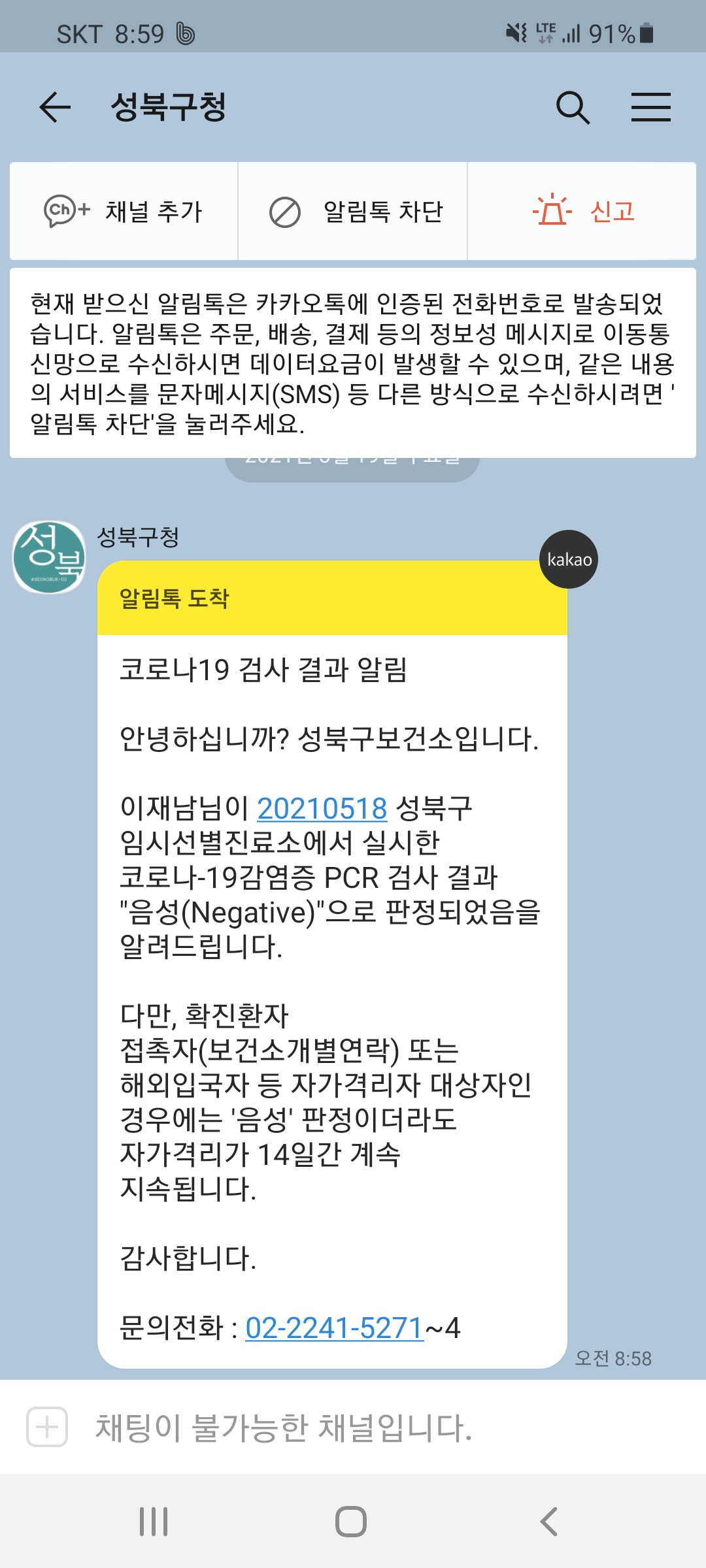Open the hamburger menu

click(650, 107)
